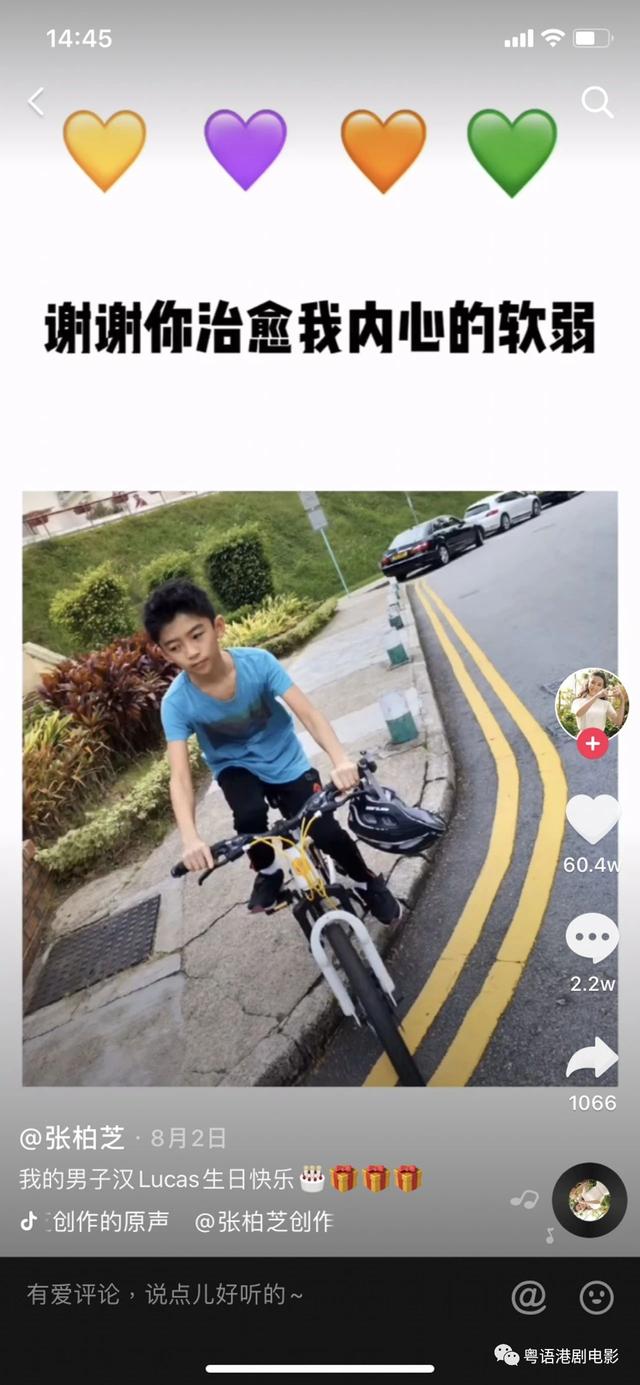This screenshot has width=640, height=1385.
Task: Open search with the magnifier icon
Action: tap(597, 101)
